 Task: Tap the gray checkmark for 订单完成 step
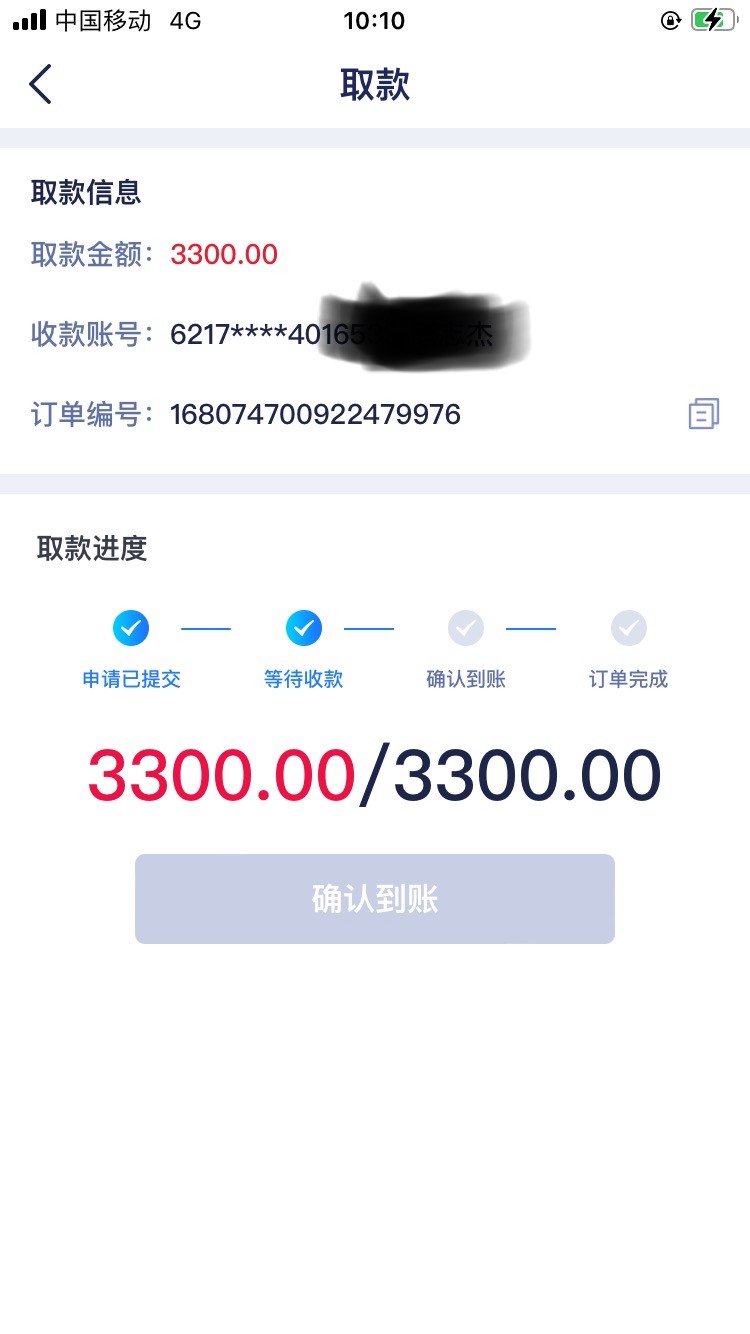click(x=628, y=627)
